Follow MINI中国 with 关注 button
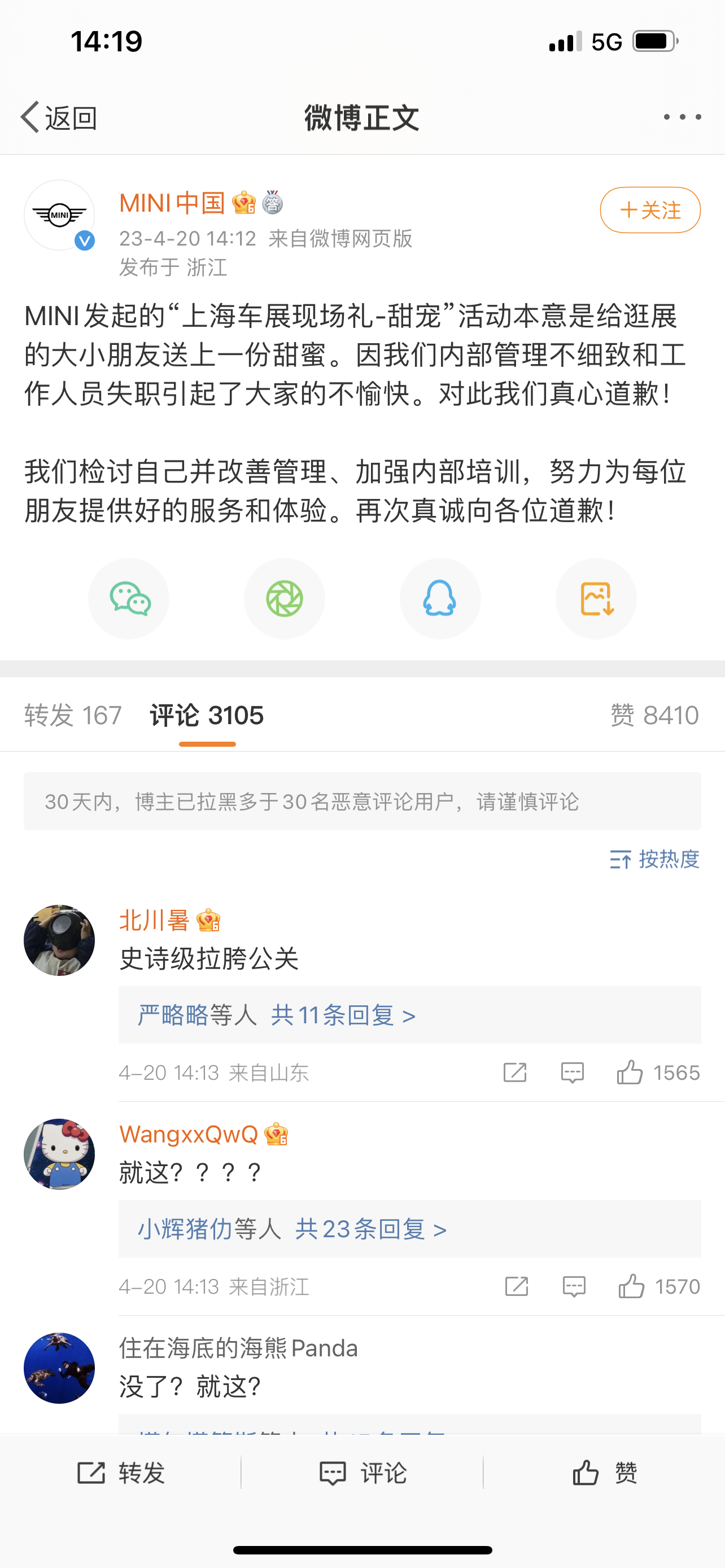 click(x=649, y=211)
